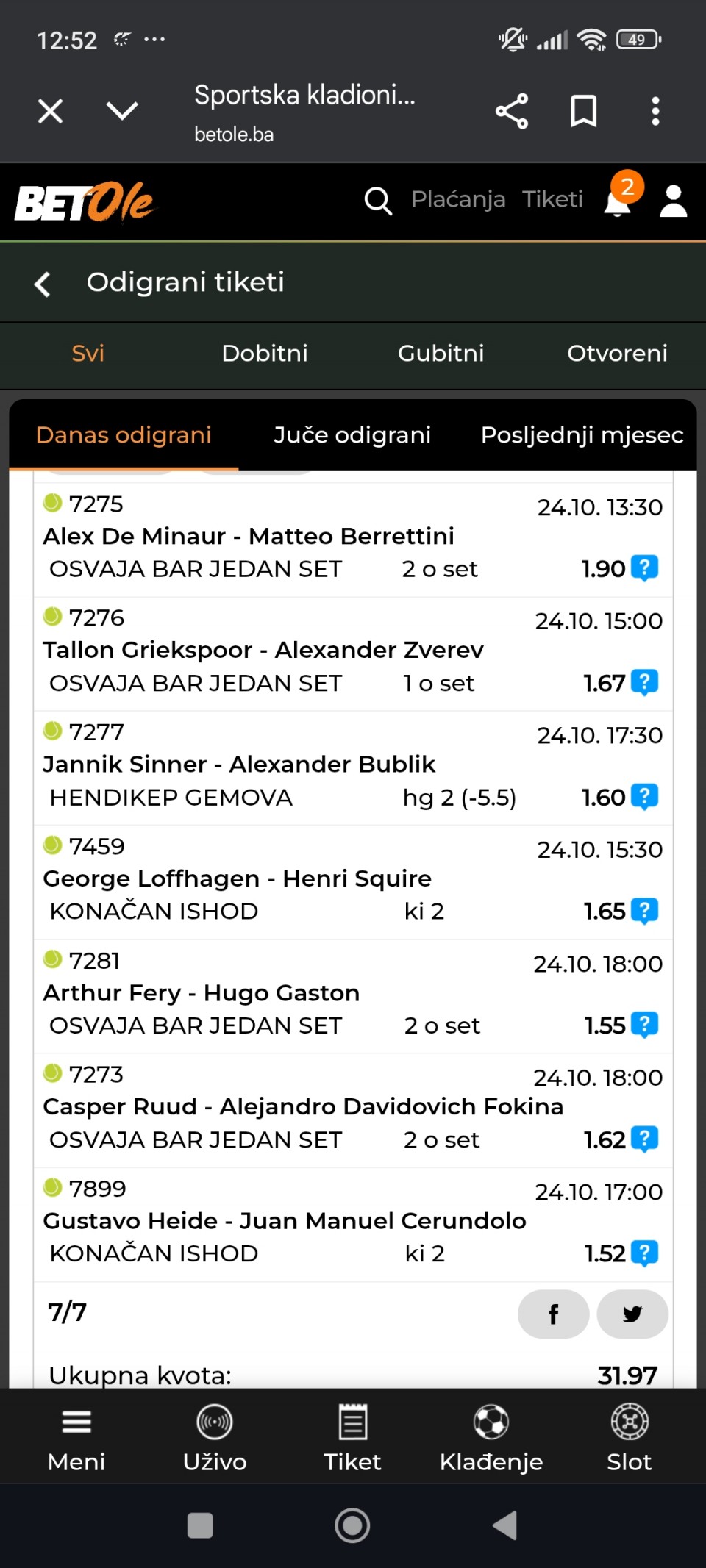Tap the help icon next to odds 1.90

click(x=645, y=568)
